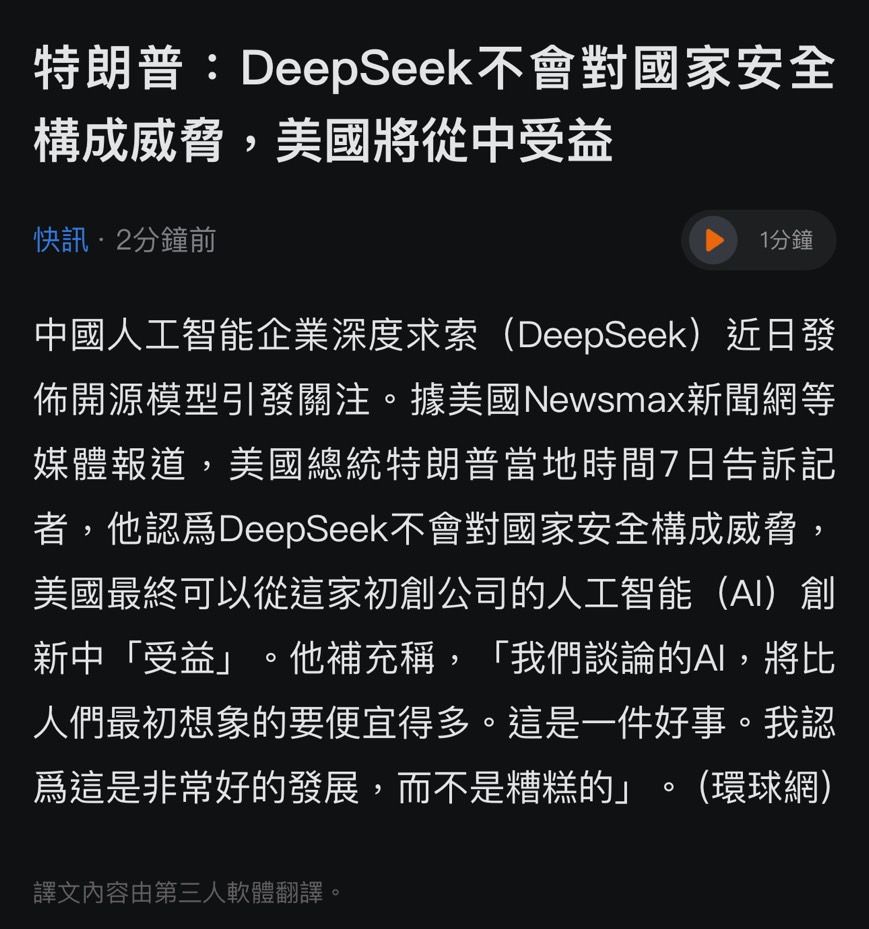This screenshot has width=869, height=929.
Task: Start audio playback of the article
Action: (x=712, y=240)
